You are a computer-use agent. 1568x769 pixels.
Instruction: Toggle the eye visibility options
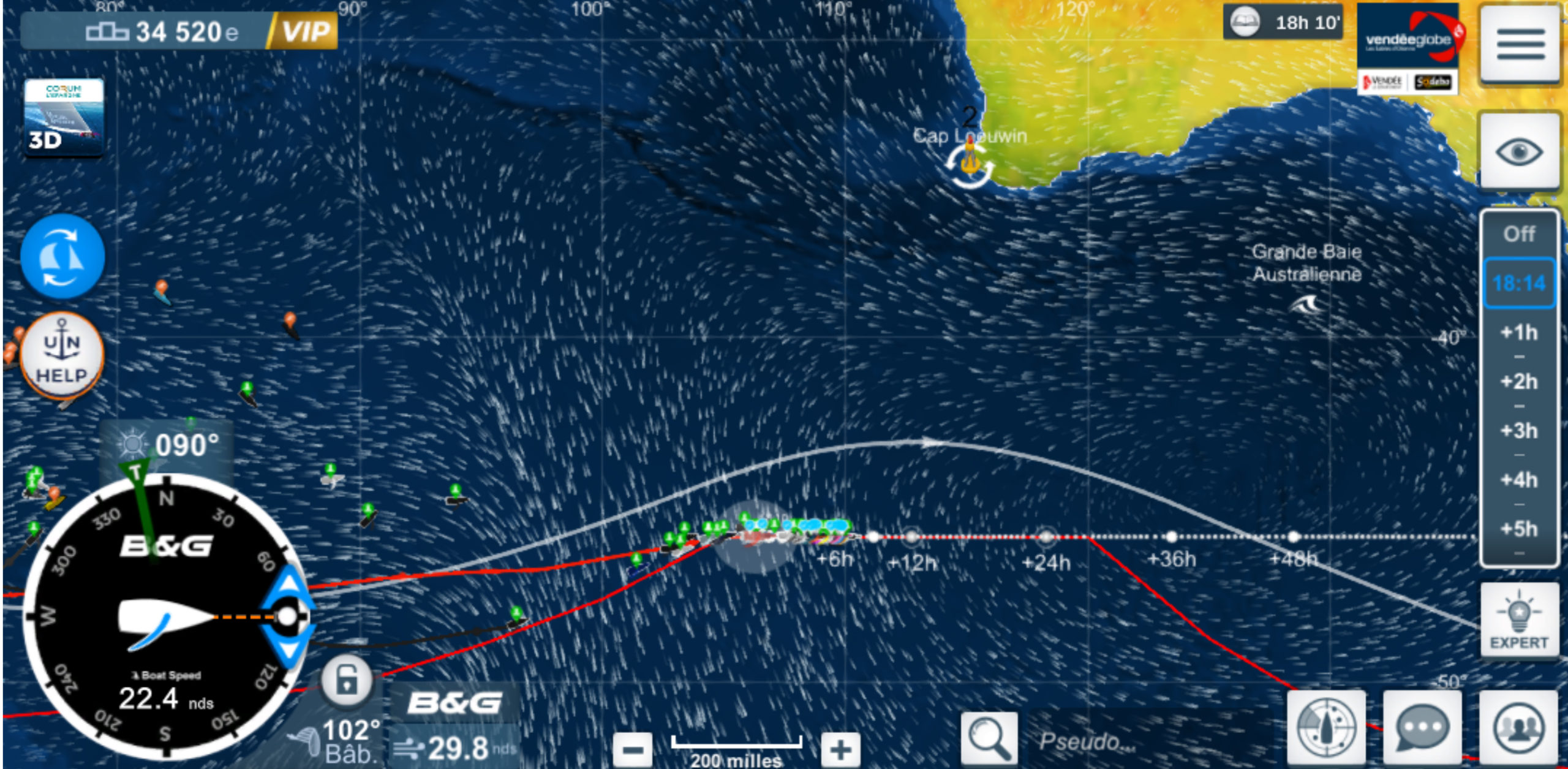coord(1518,152)
